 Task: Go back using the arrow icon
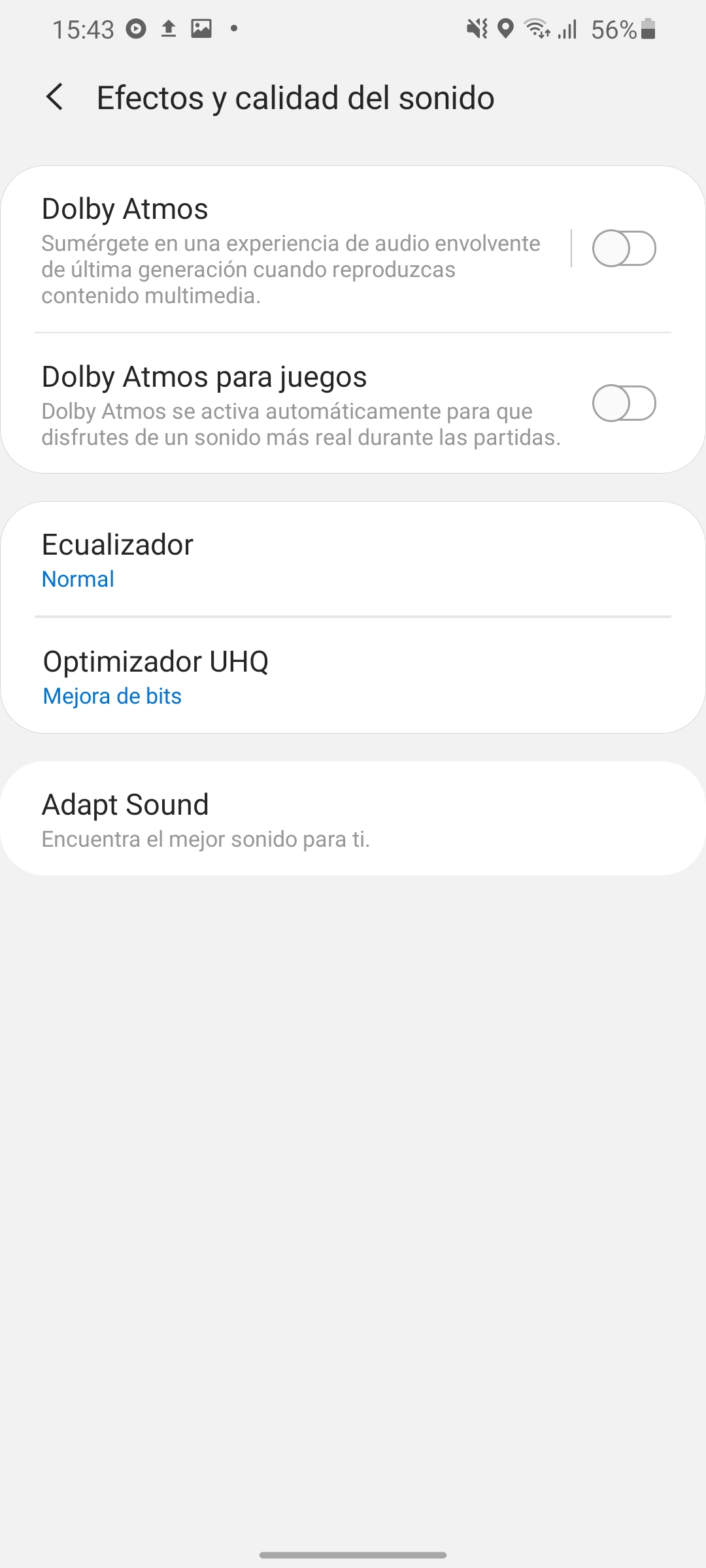pyautogui.click(x=55, y=97)
